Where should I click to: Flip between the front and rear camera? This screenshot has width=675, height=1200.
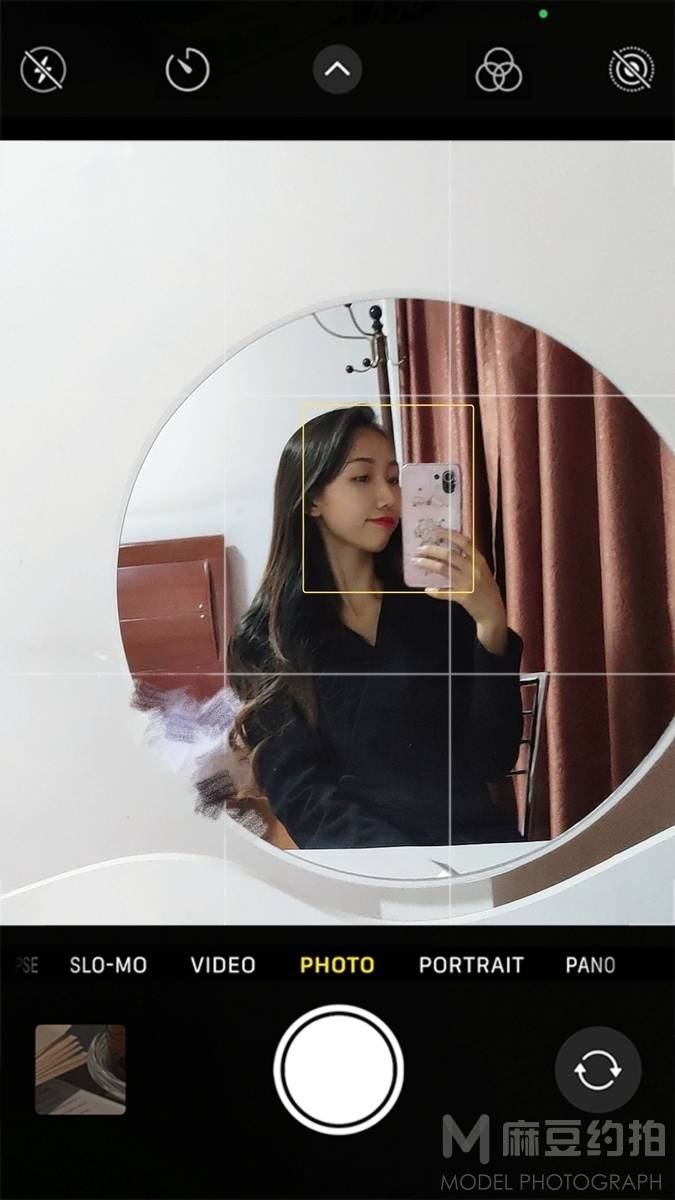point(598,1069)
